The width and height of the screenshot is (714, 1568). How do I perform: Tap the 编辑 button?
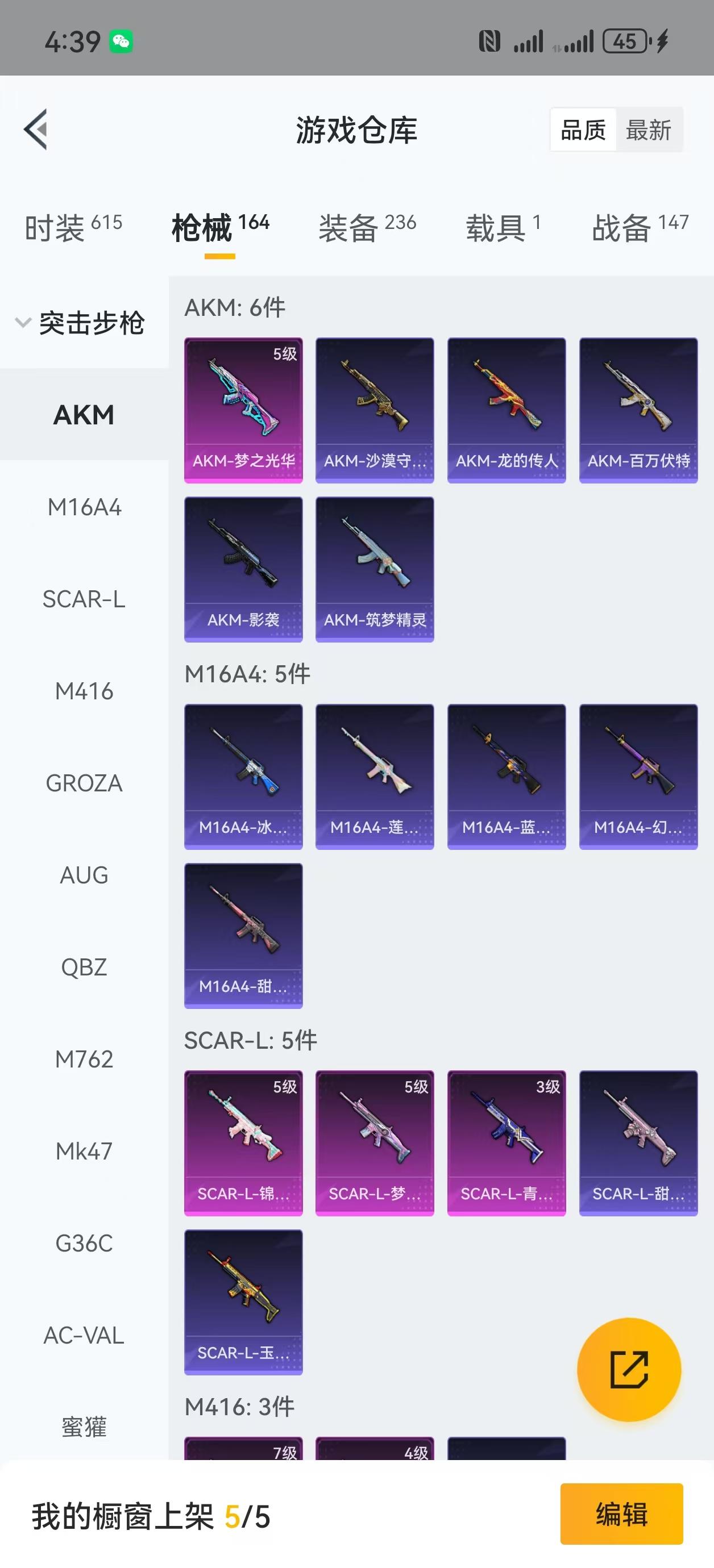621,1514
